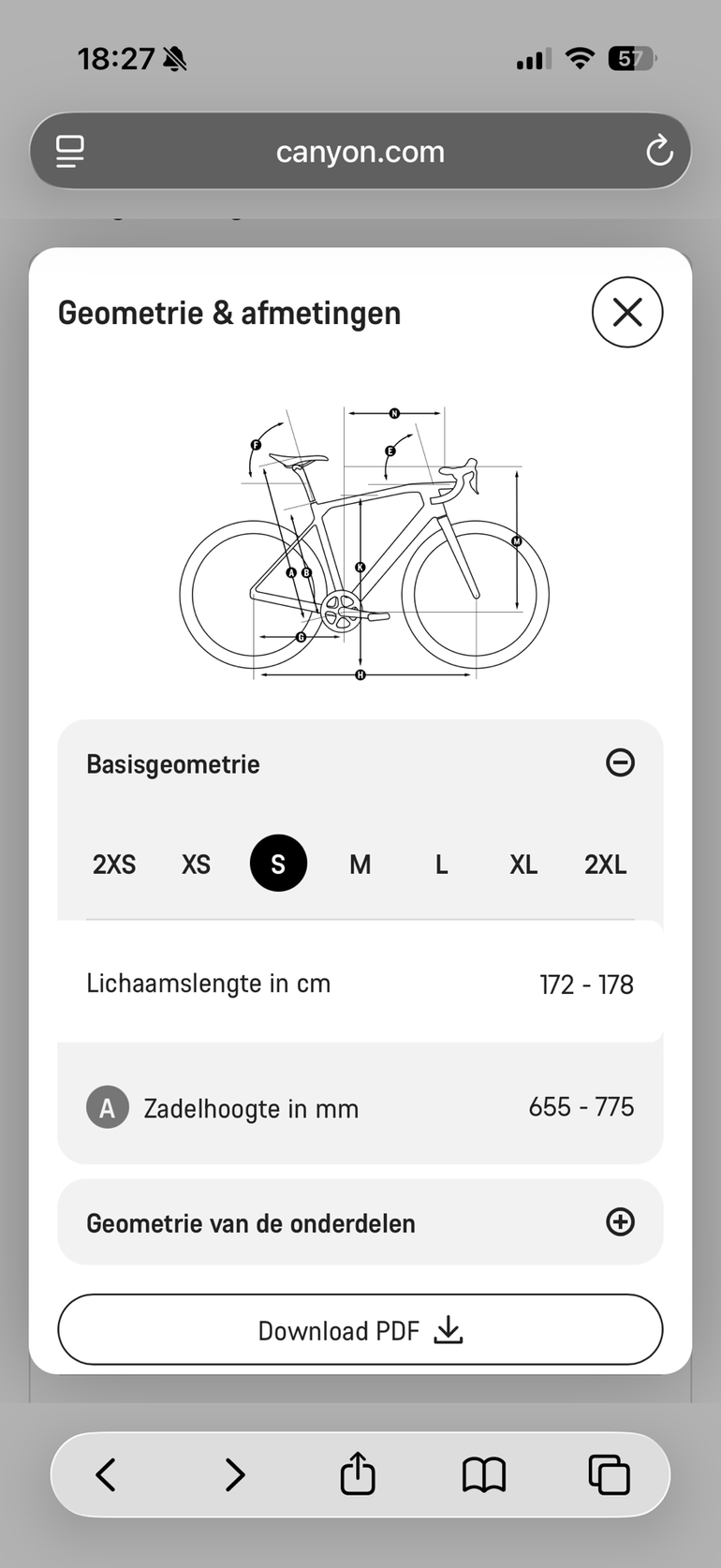The width and height of the screenshot is (721, 1568).
Task: Download the geometry PDF
Action: (x=360, y=1329)
